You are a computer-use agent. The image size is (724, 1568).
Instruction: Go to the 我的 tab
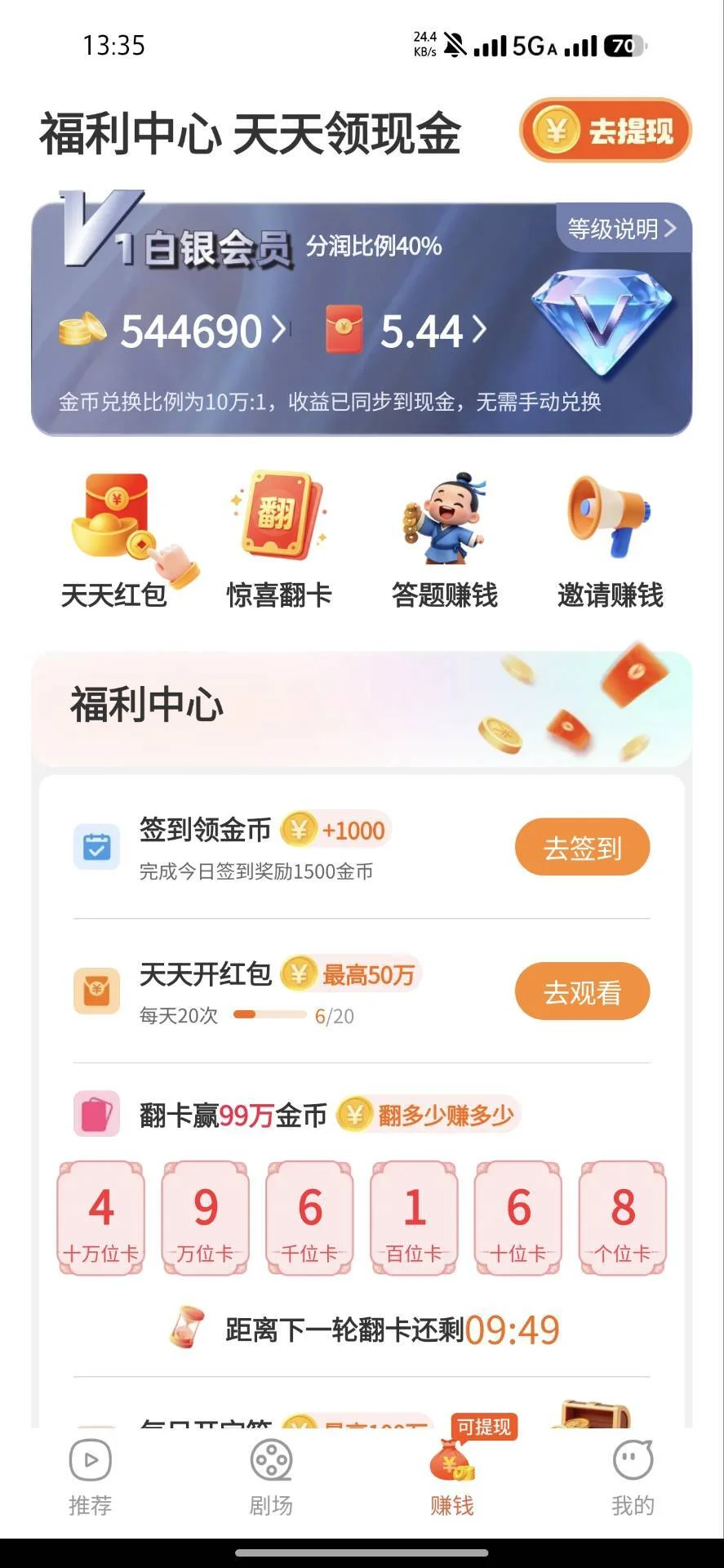pyautogui.click(x=633, y=1479)
